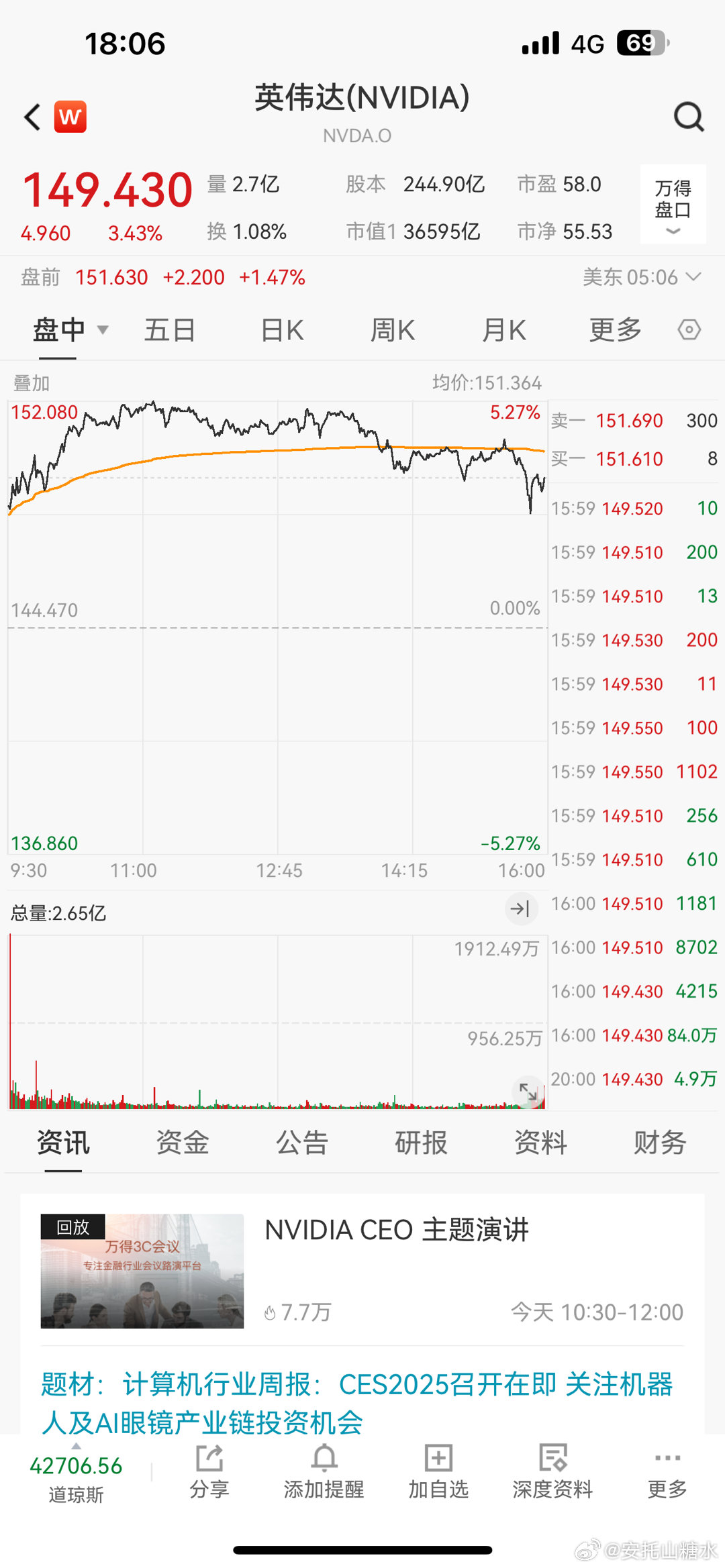The height and width of the screenshot is (1568, 725).
Task: Open the chart settings hexagon icon
Action: (x=689, y=330)
